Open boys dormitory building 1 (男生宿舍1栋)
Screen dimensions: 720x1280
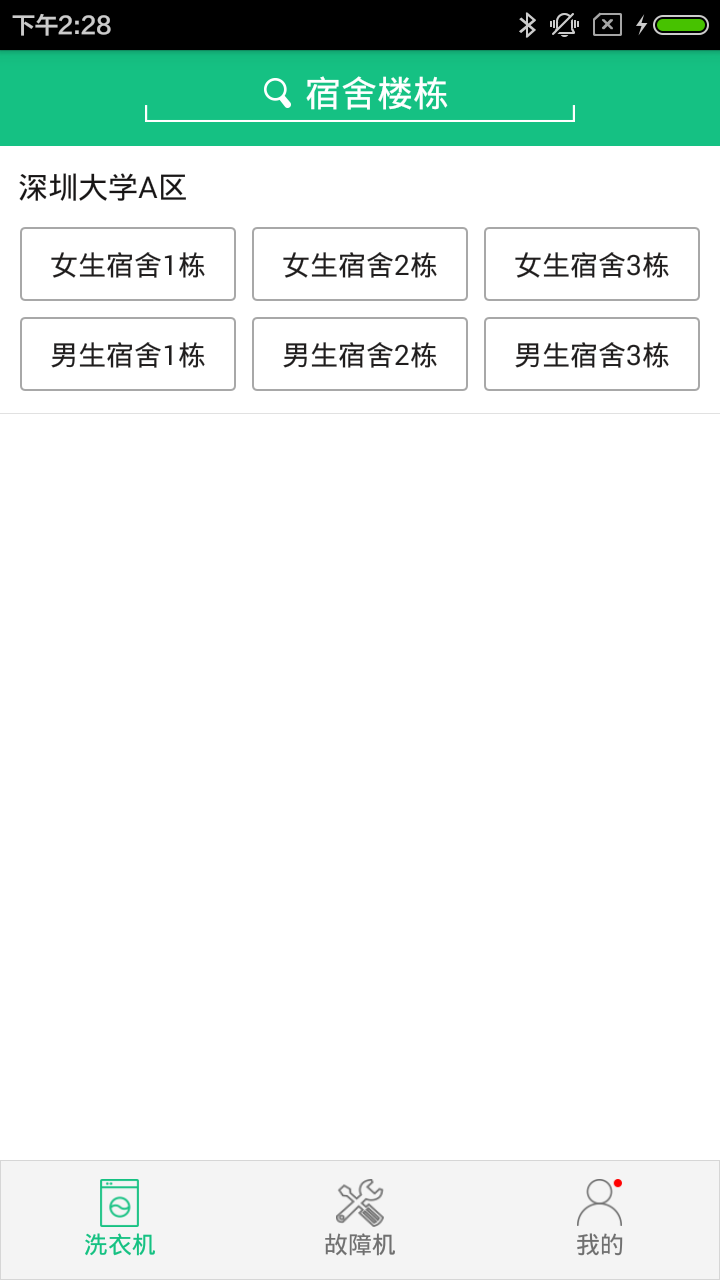click(x=127, y=353)
